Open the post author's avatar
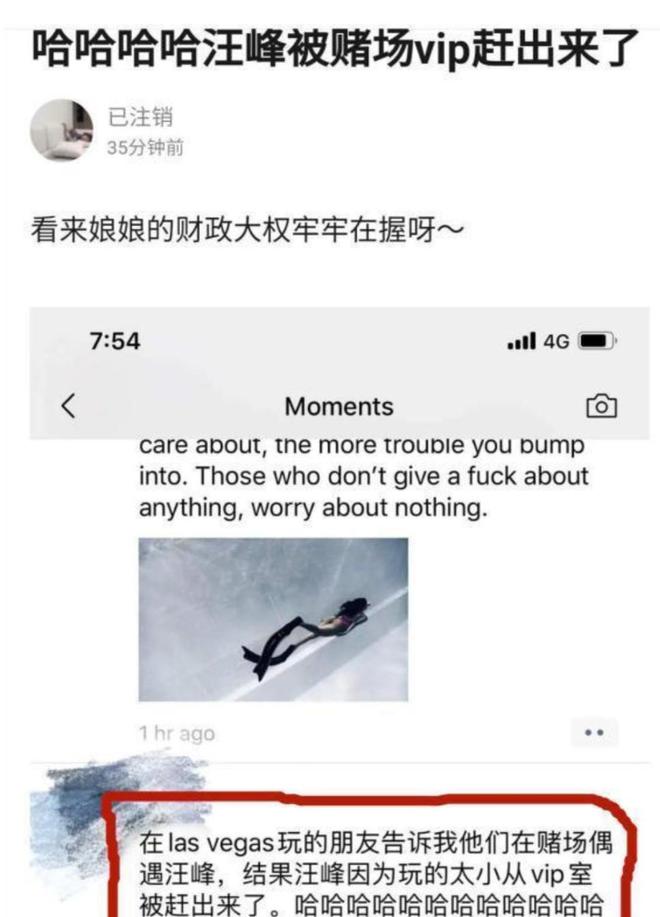The image size is (660, 917). point(62,130)
